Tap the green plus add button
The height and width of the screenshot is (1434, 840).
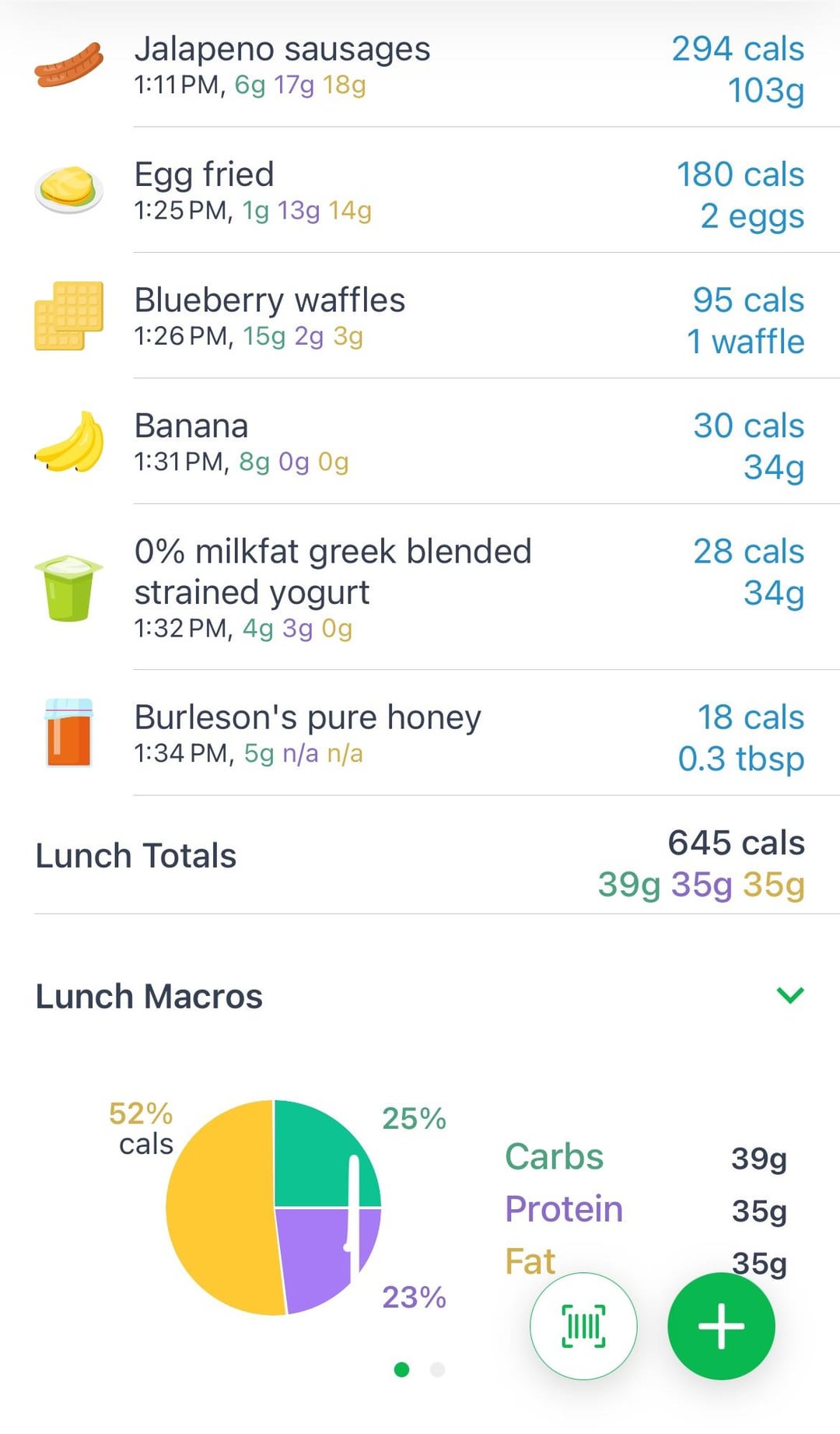[721, 1326]
